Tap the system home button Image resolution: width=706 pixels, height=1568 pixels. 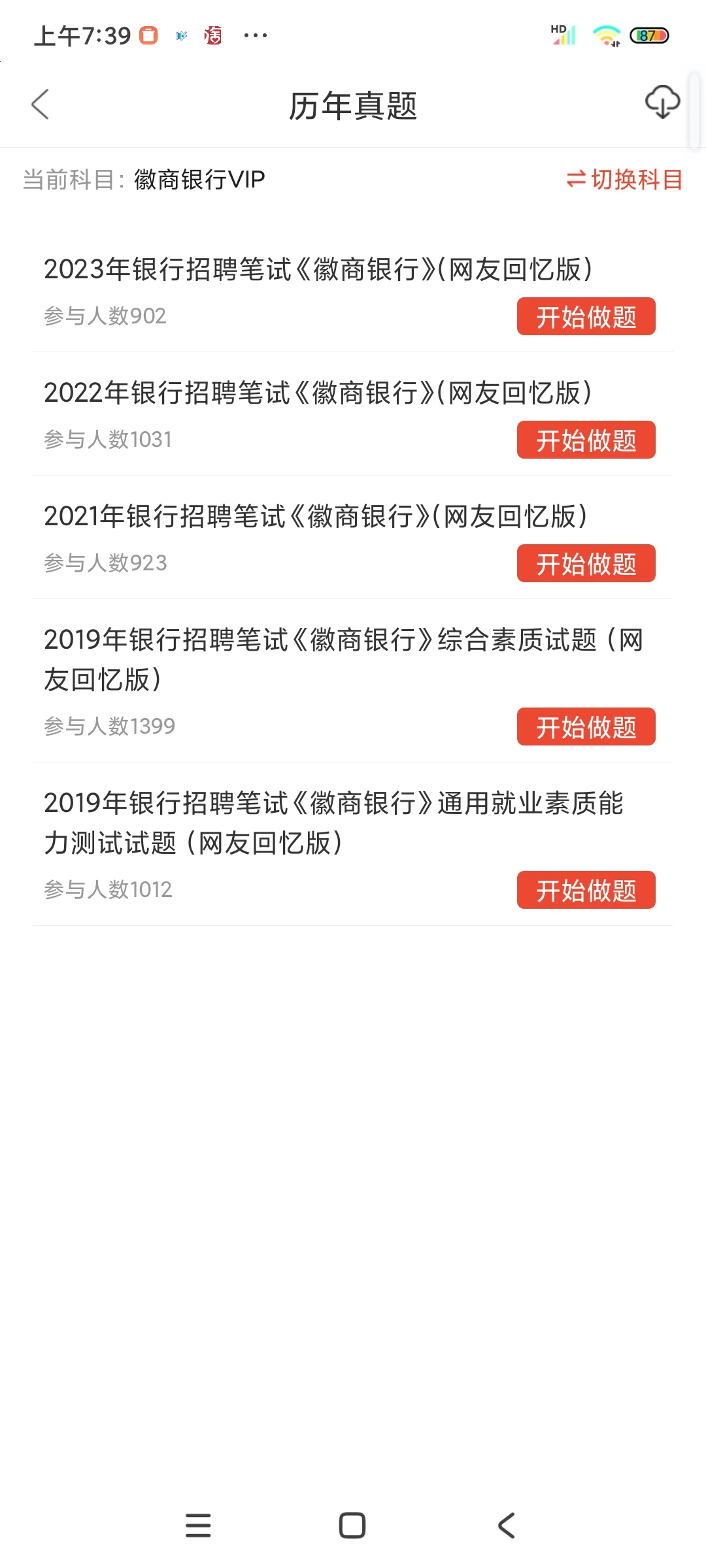(x=352, y=1526)
